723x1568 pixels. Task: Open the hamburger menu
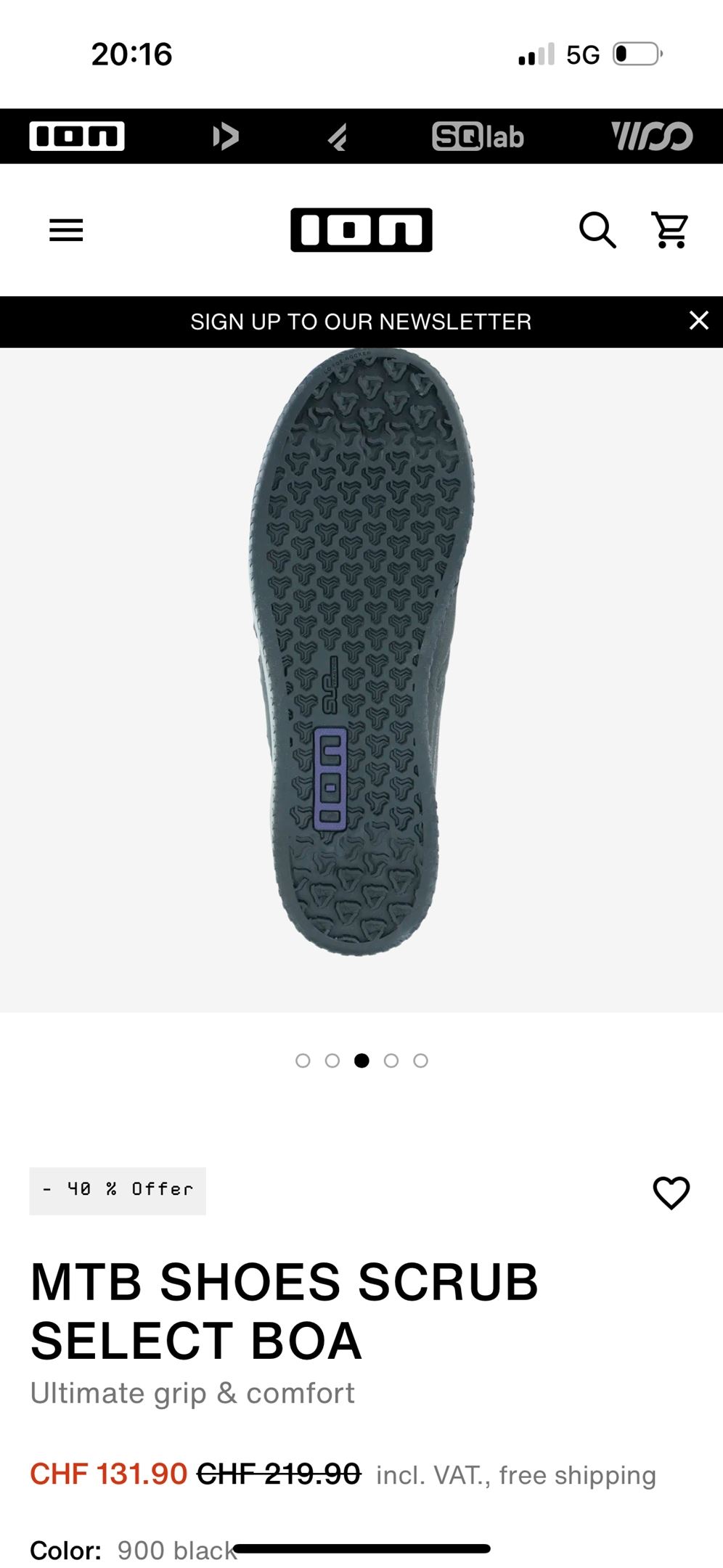pyautogui.click(x=66, y=231)
